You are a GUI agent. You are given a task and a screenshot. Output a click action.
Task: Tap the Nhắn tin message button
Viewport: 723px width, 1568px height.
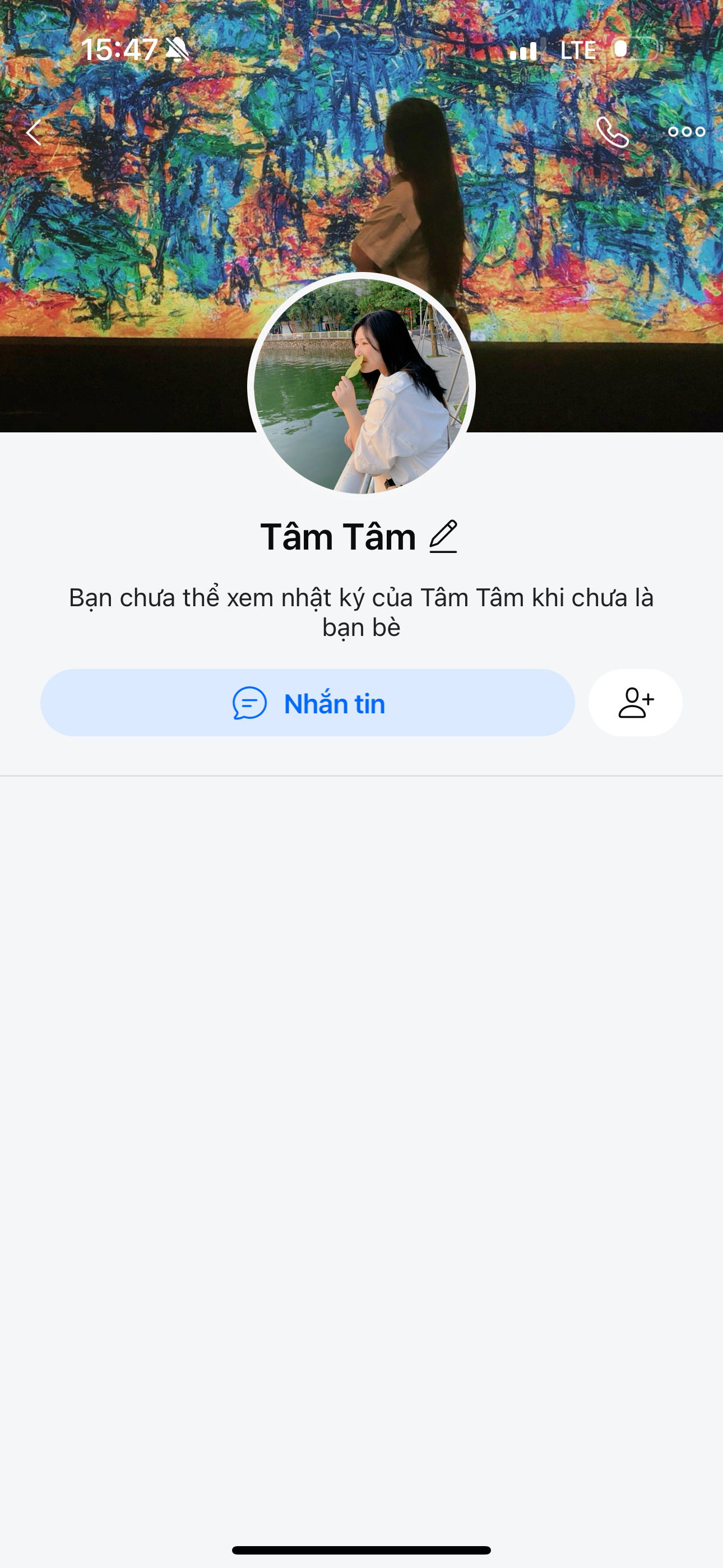[x=307, y=703]
